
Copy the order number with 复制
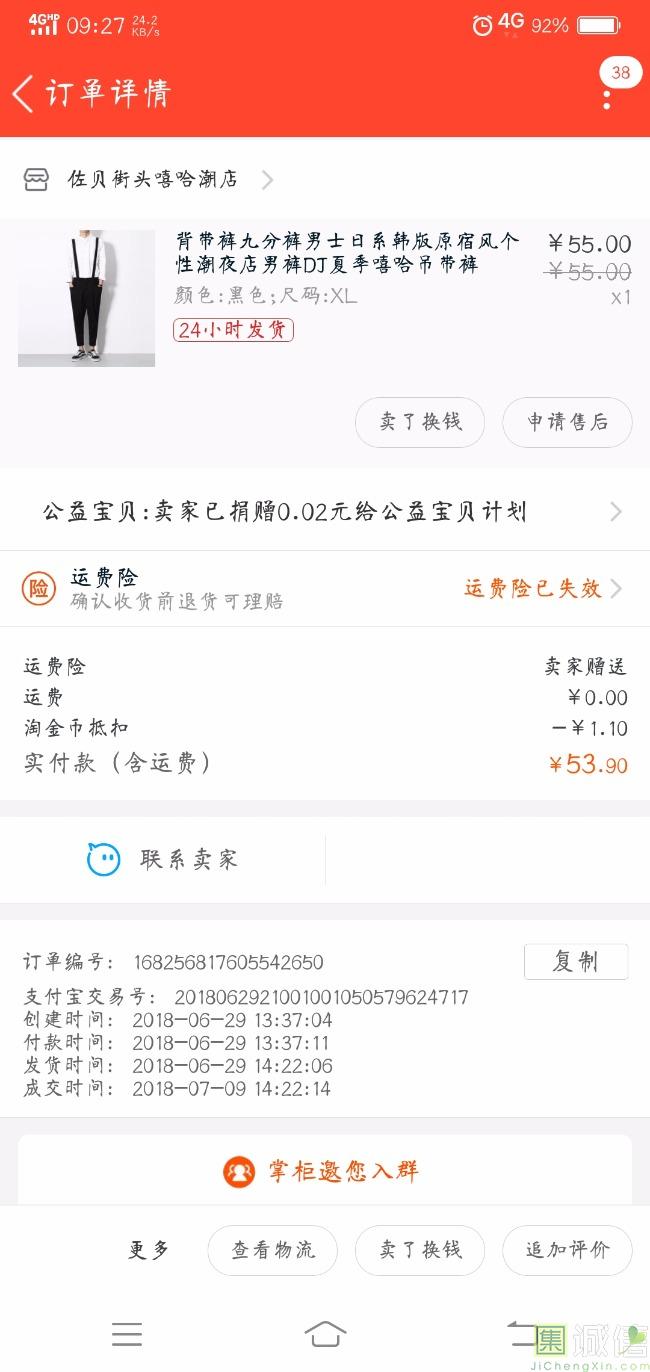[576, 962]
